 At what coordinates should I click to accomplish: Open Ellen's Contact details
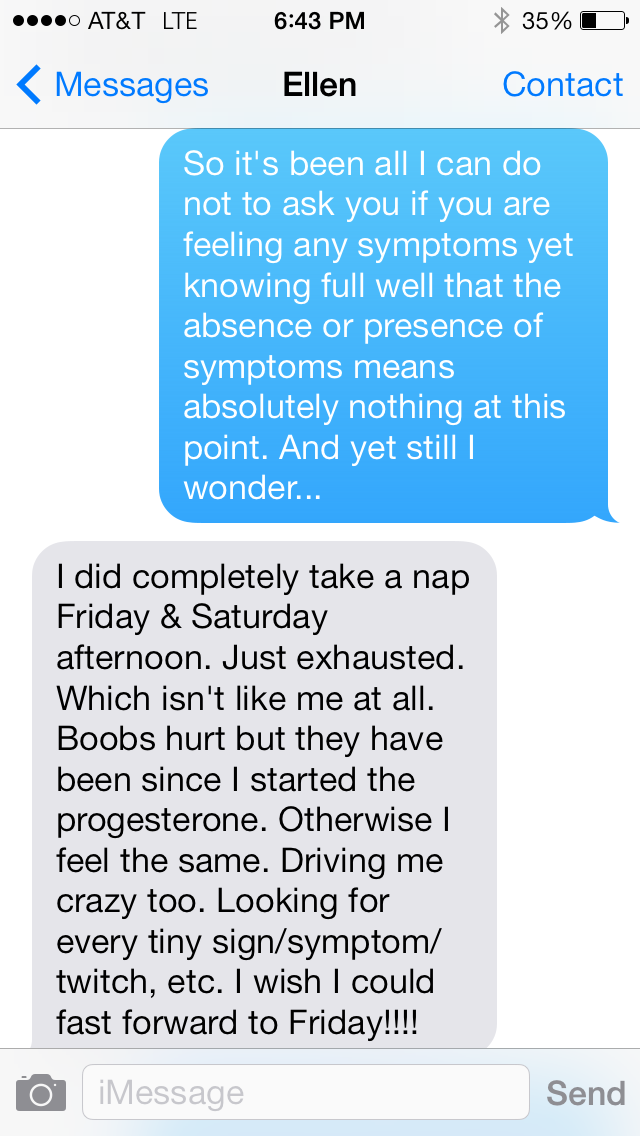pyautogui.click(x=562, y=85)
